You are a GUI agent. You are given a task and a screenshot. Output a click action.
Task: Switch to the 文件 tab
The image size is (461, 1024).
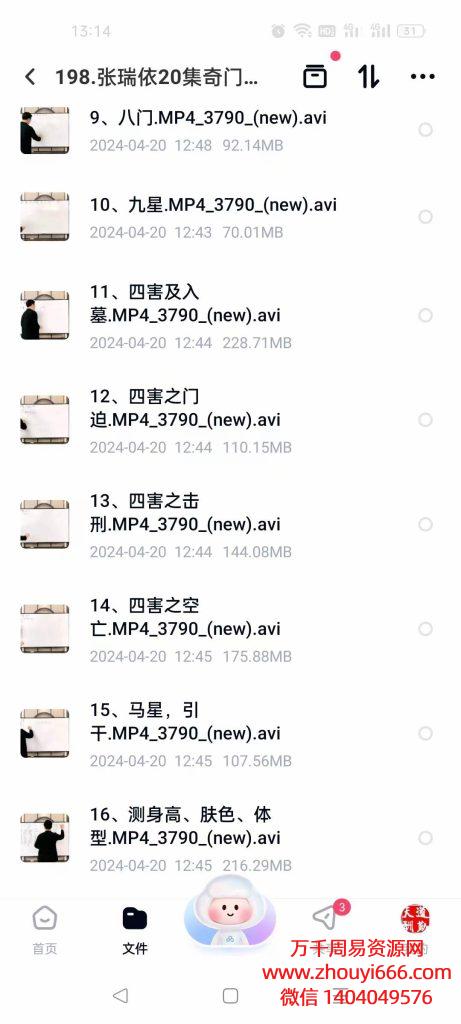(x=135, y=930)
